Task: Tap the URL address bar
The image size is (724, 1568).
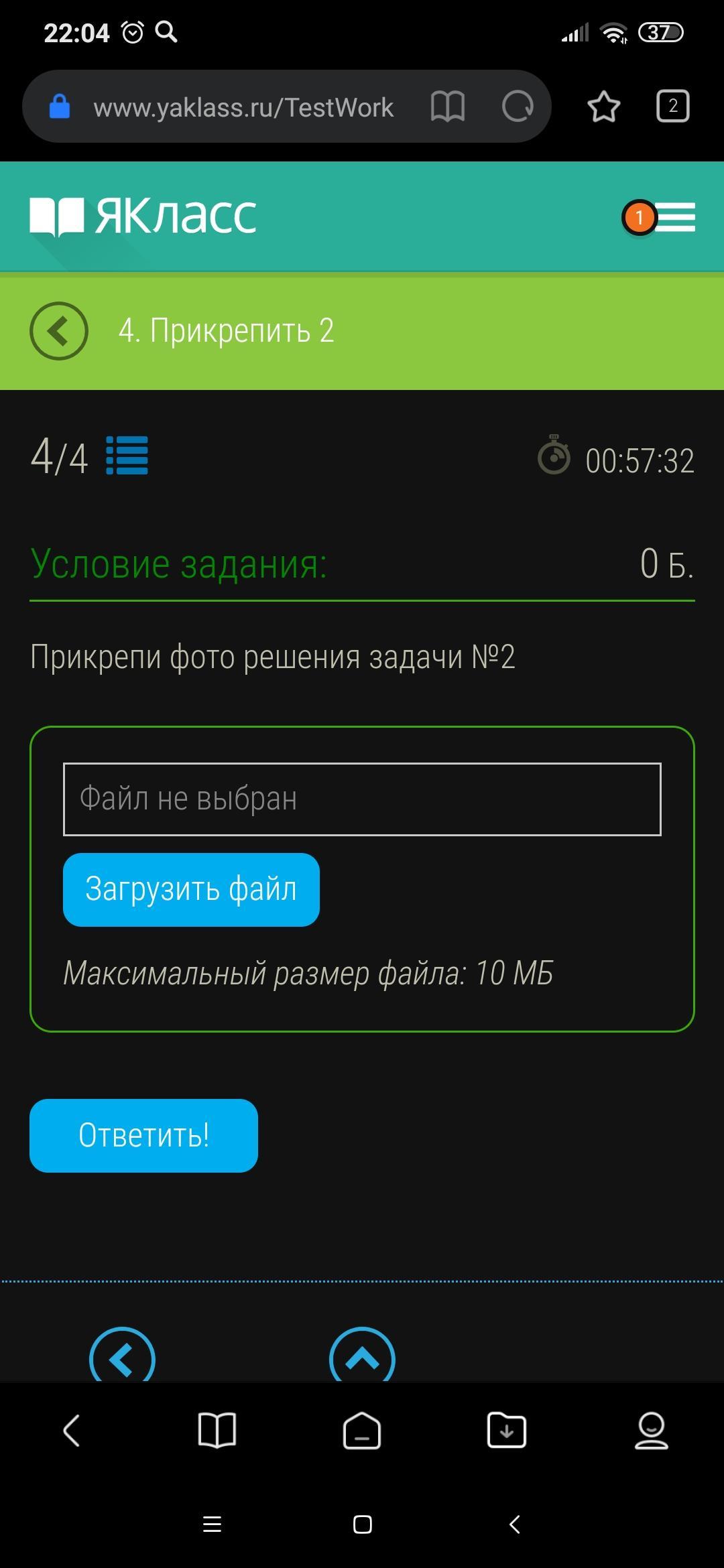Action: tap(243, 107)
